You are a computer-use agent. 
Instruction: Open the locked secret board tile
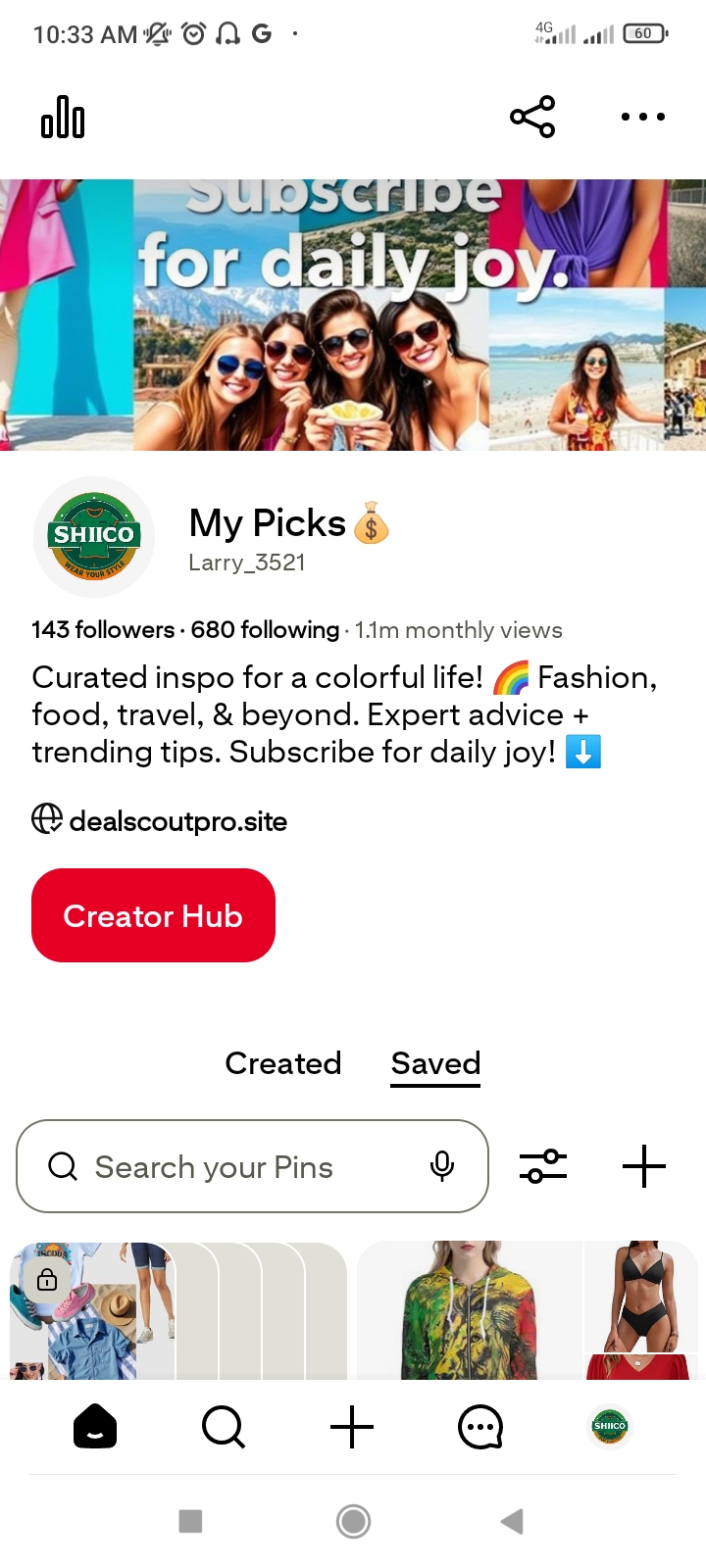(x=176, y=1311)
